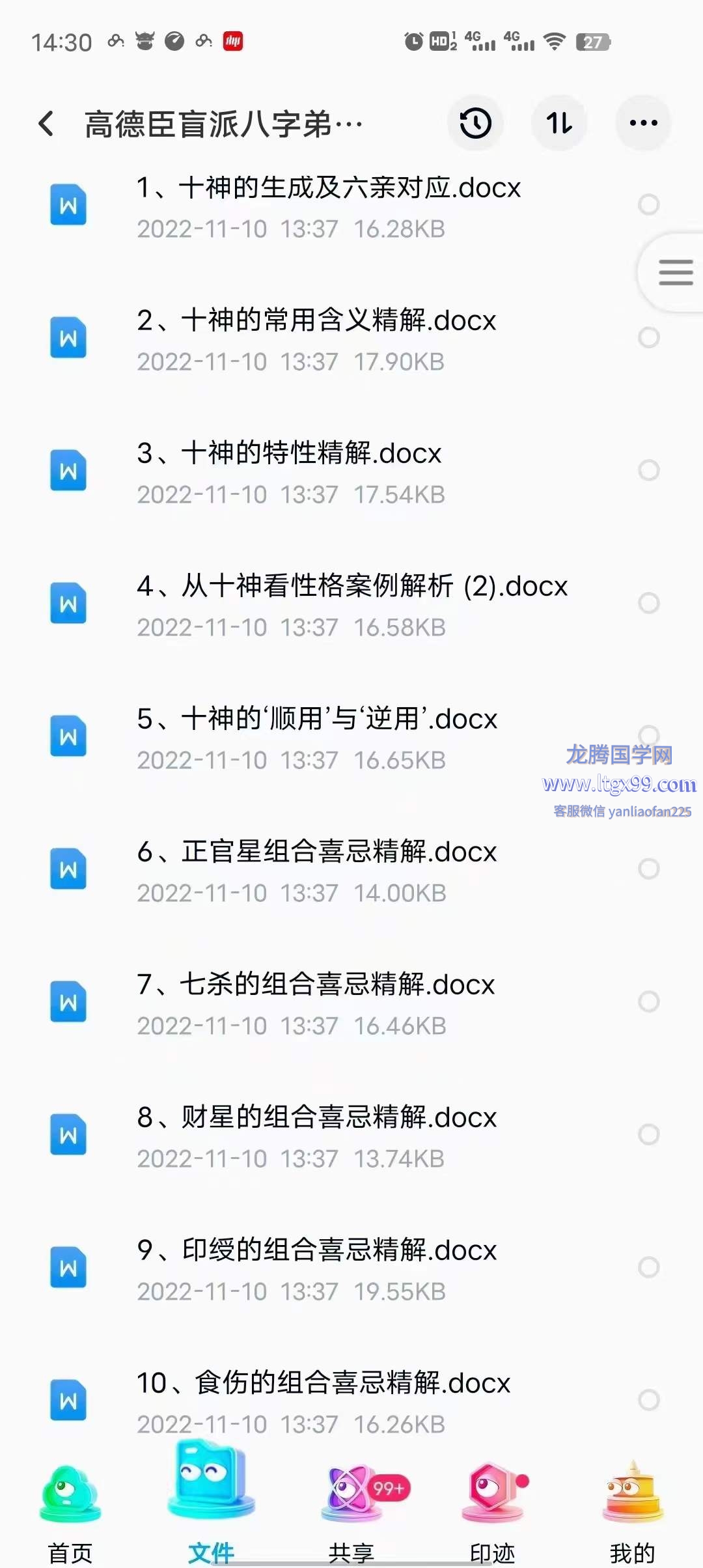Open file 4、从十神看性格案例解析 (2).docx

click(351, 606)
